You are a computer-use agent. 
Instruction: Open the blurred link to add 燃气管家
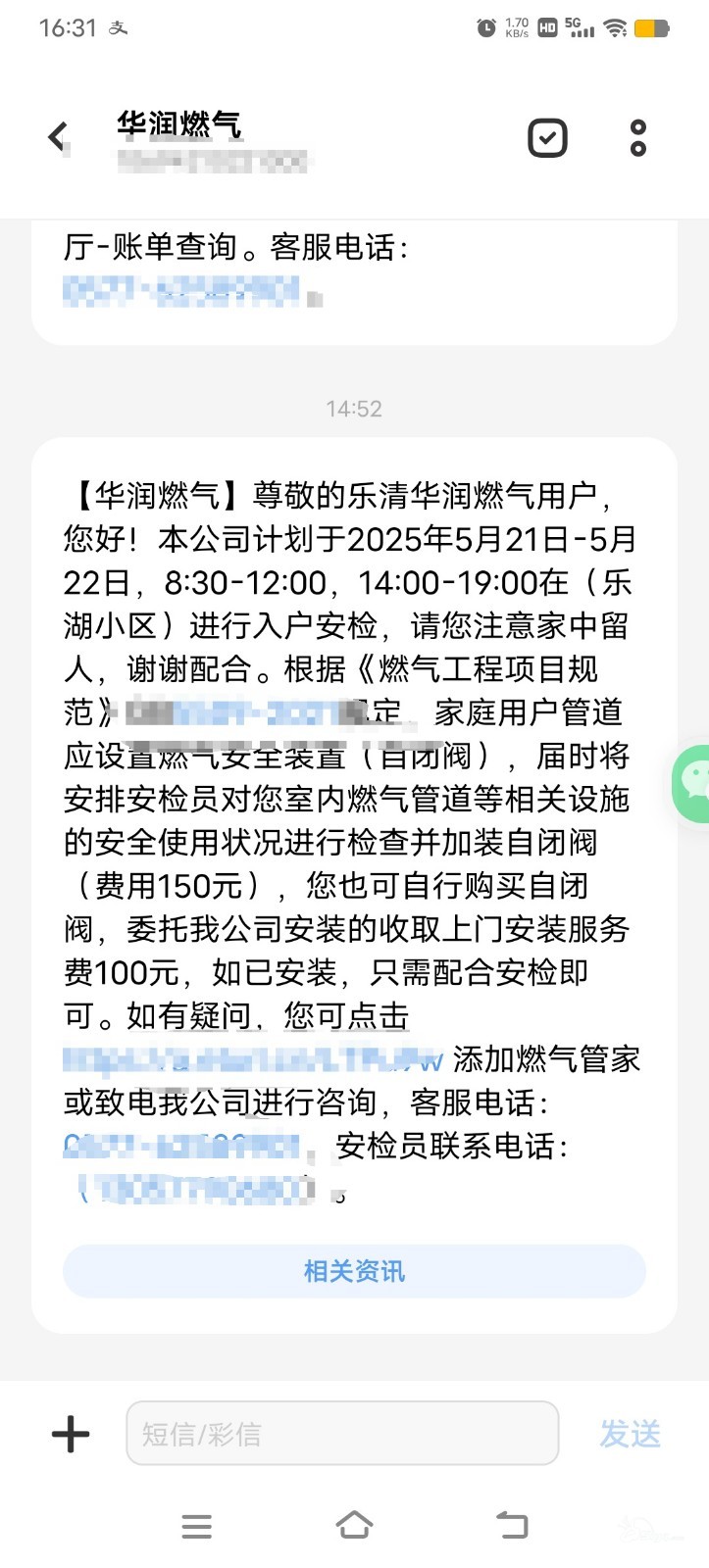[253, 1059]
